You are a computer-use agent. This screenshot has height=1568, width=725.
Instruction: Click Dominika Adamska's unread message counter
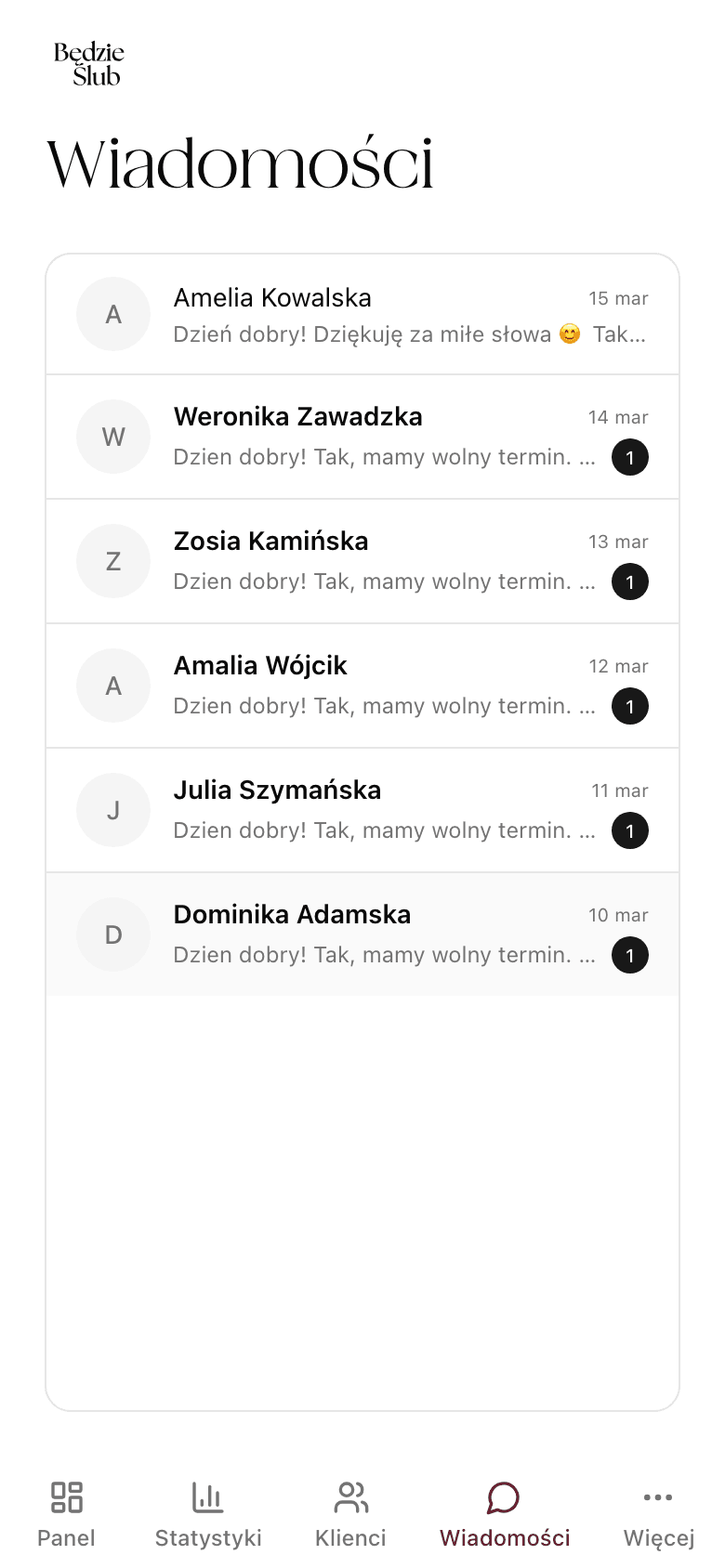click(629, 955)
